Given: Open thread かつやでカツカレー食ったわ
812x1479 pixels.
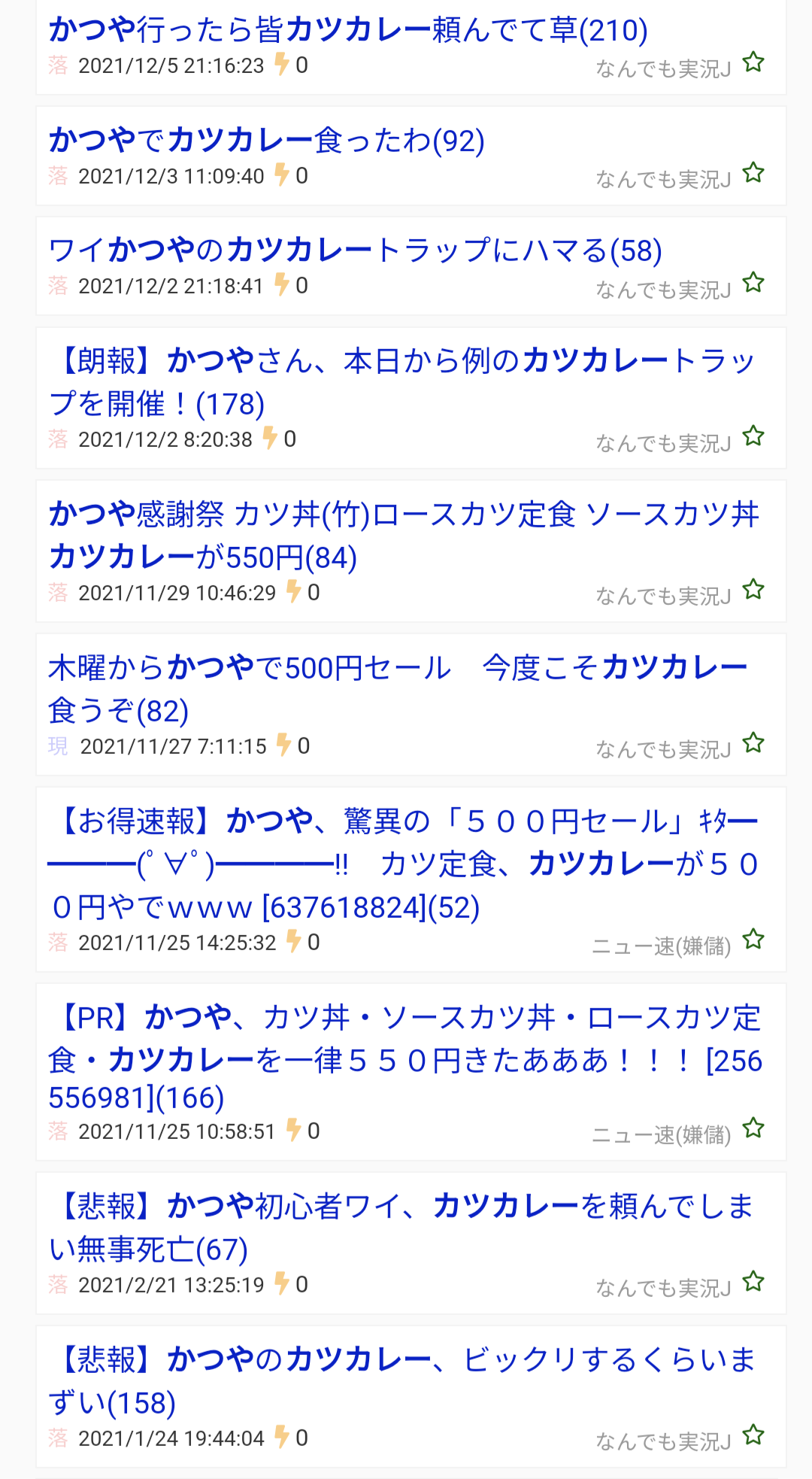Looking at the screenshot, I should point(267,141).
